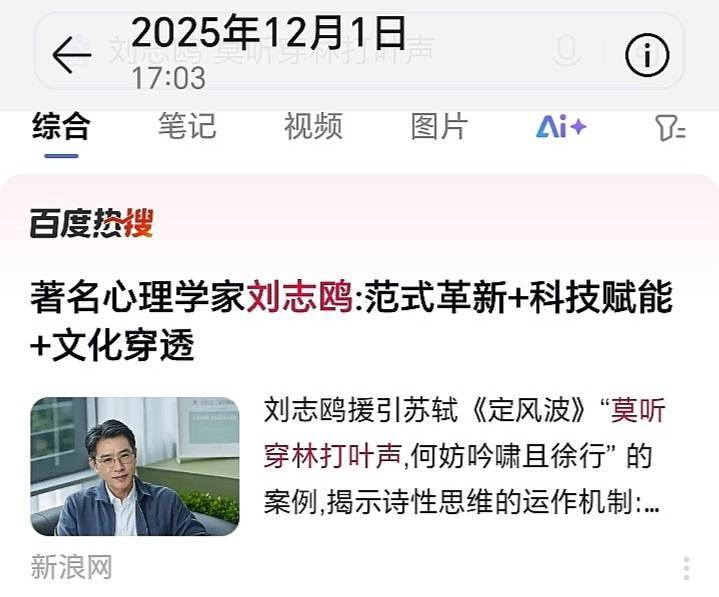Screen dimensions: 719x597
Task: Open the info details icon
Action: point(647,56)
